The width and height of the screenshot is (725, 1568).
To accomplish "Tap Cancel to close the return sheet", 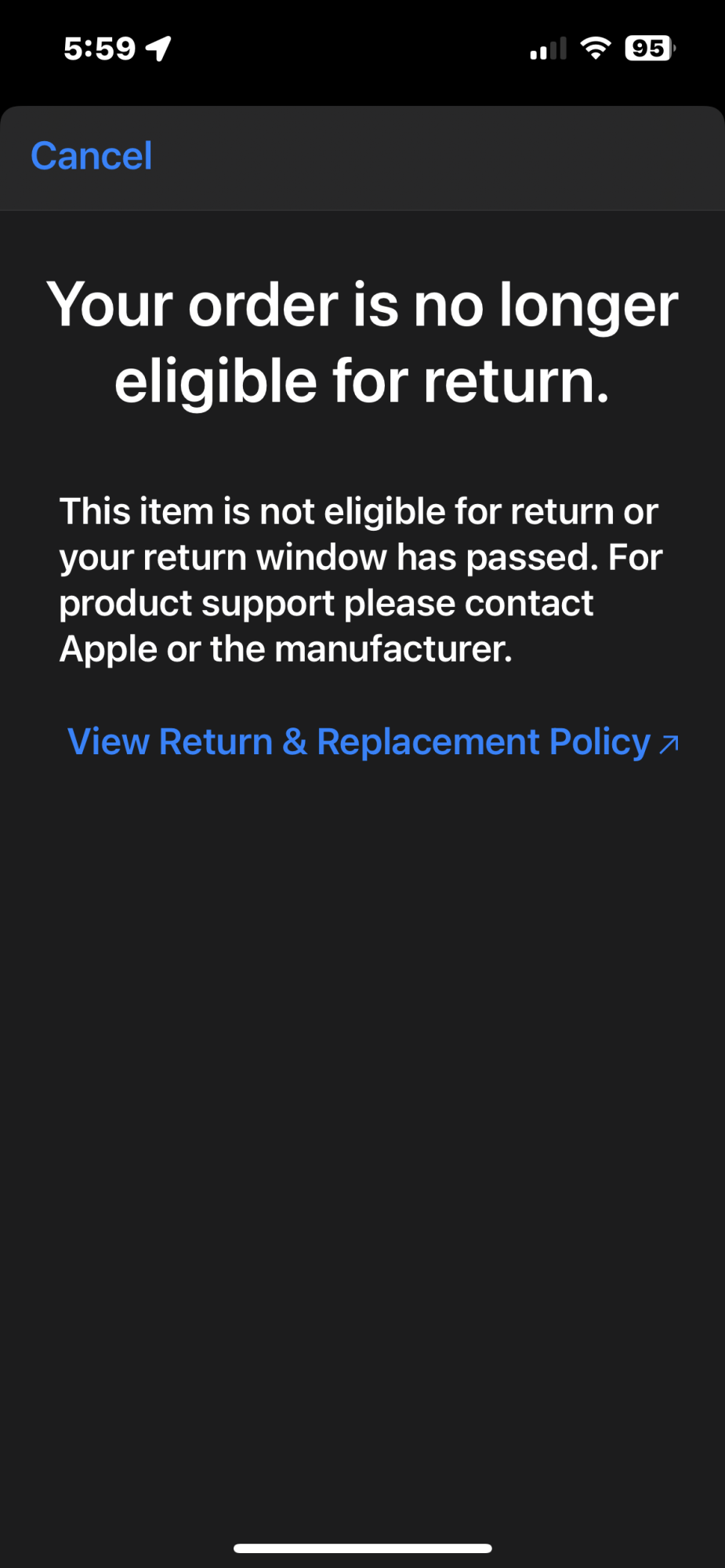I will pos(92,156).
